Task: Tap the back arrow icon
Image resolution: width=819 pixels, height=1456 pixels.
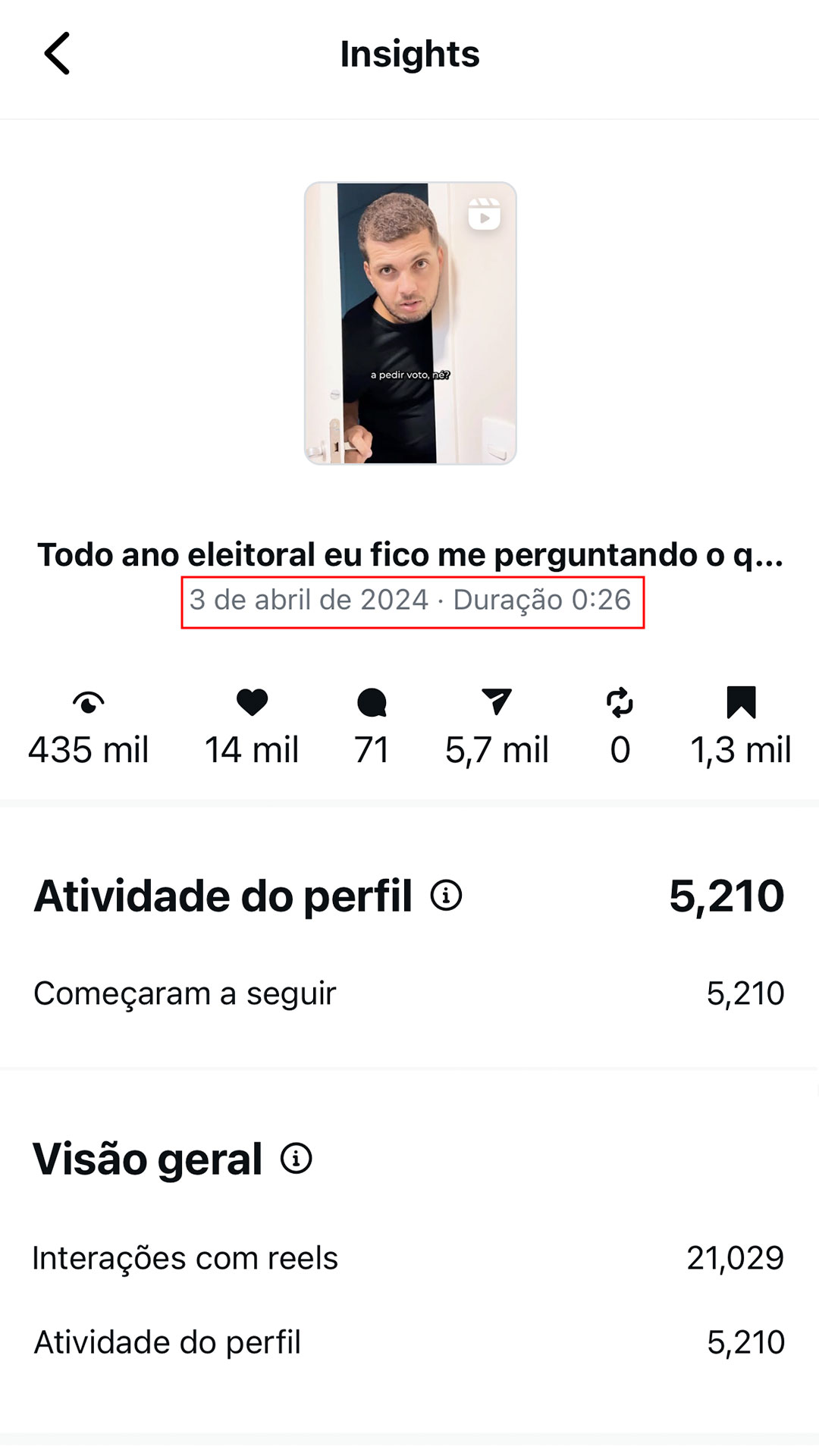Action: (57, 55)
